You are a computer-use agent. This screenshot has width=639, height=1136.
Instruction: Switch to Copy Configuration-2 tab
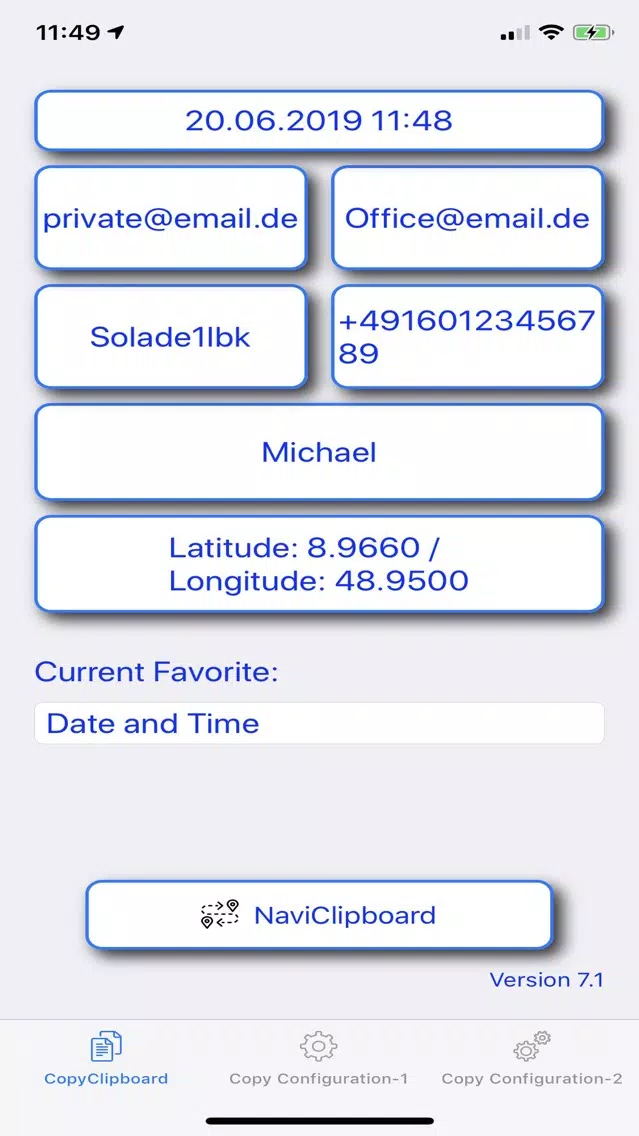[x=532, y=1058]
